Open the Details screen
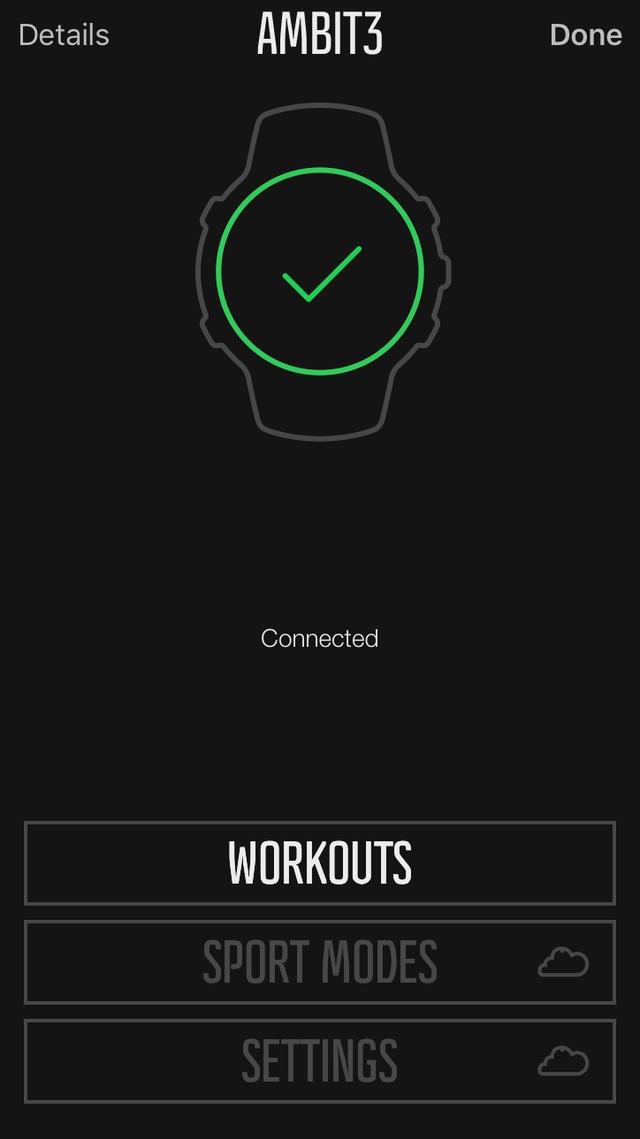 [63, 35]
